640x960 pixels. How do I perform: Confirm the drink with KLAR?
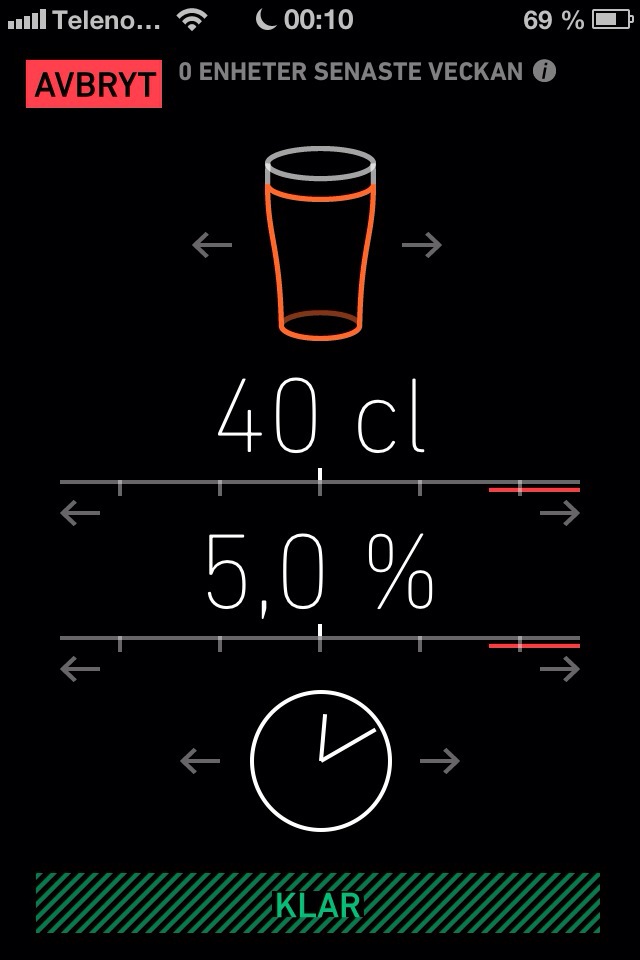pyautogui.click(x=318, y=903)
